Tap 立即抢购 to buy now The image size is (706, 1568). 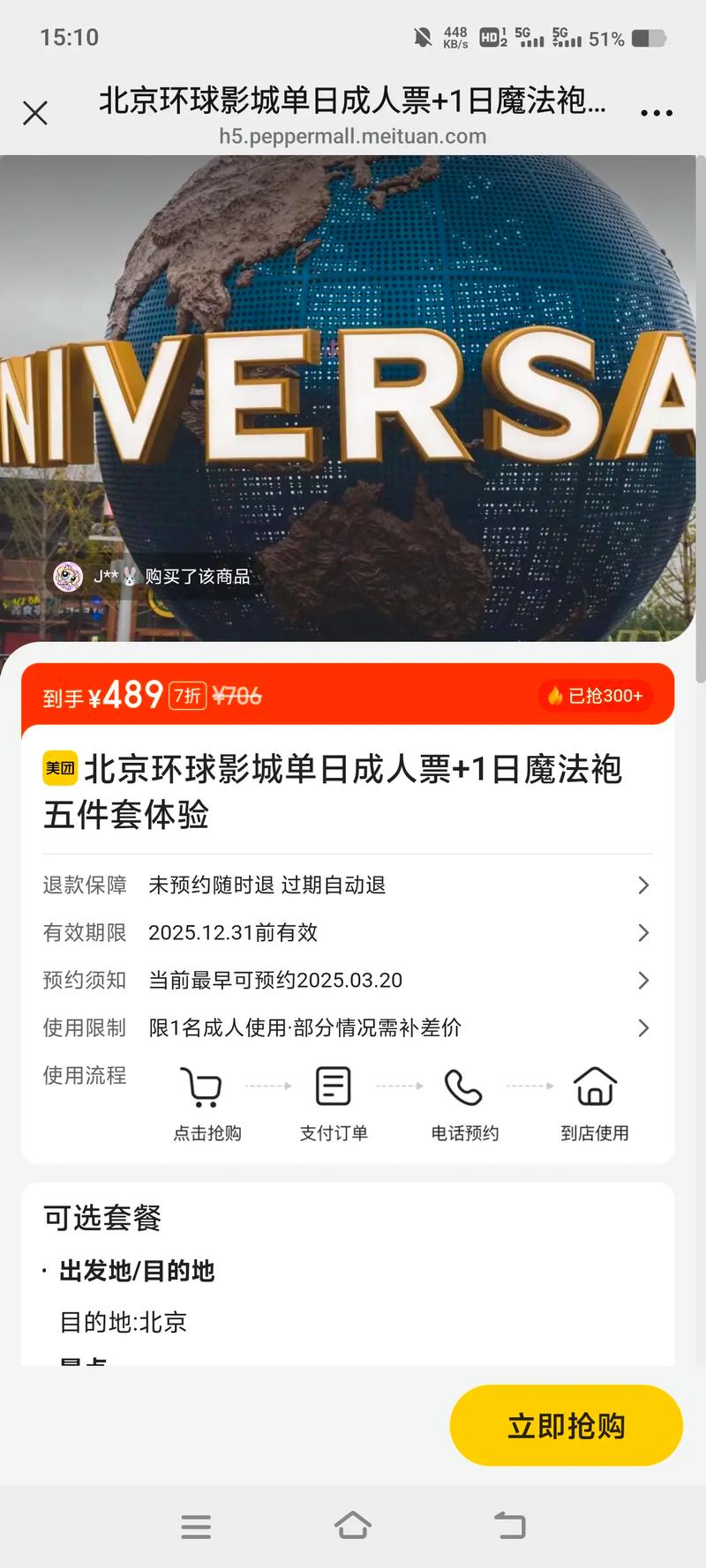[566, 1425]
